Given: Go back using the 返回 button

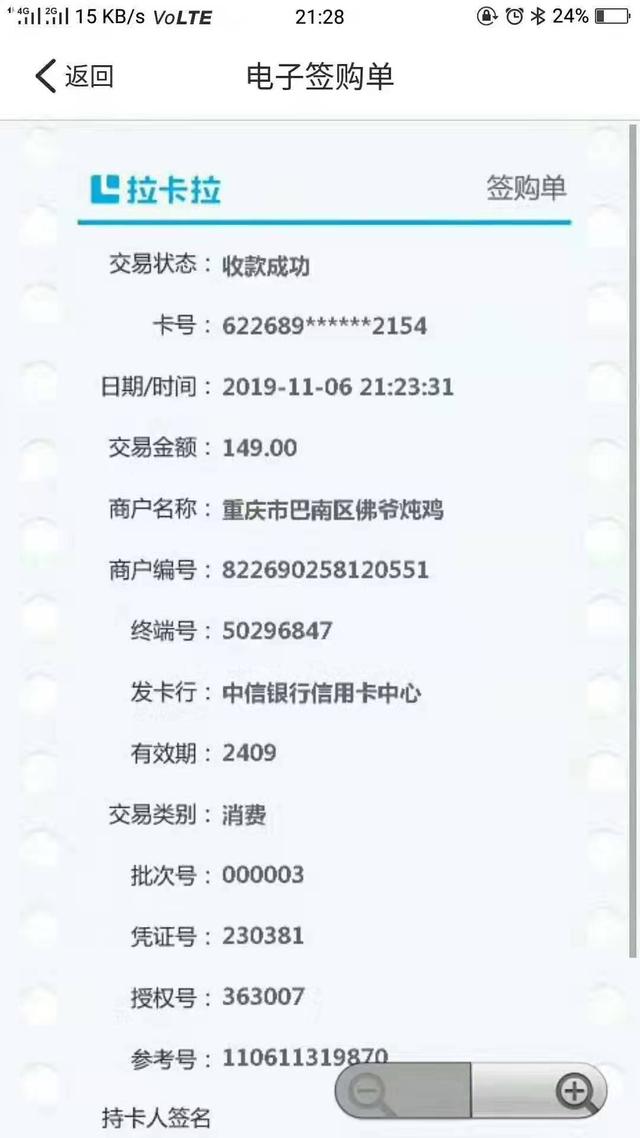Looking at the screenshot, I should pos(74,77).
